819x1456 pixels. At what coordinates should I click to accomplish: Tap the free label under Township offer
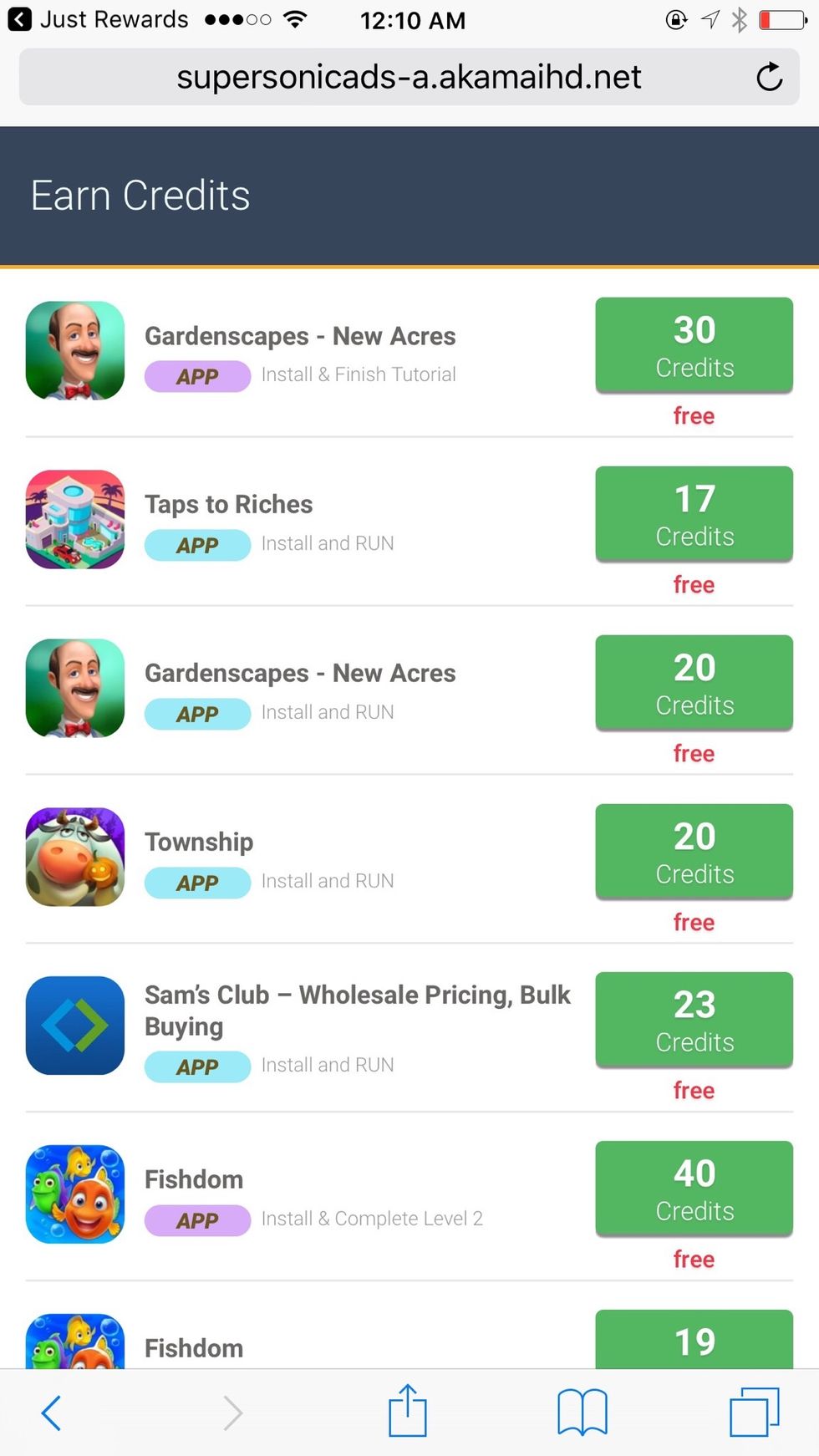click(694, 922)
